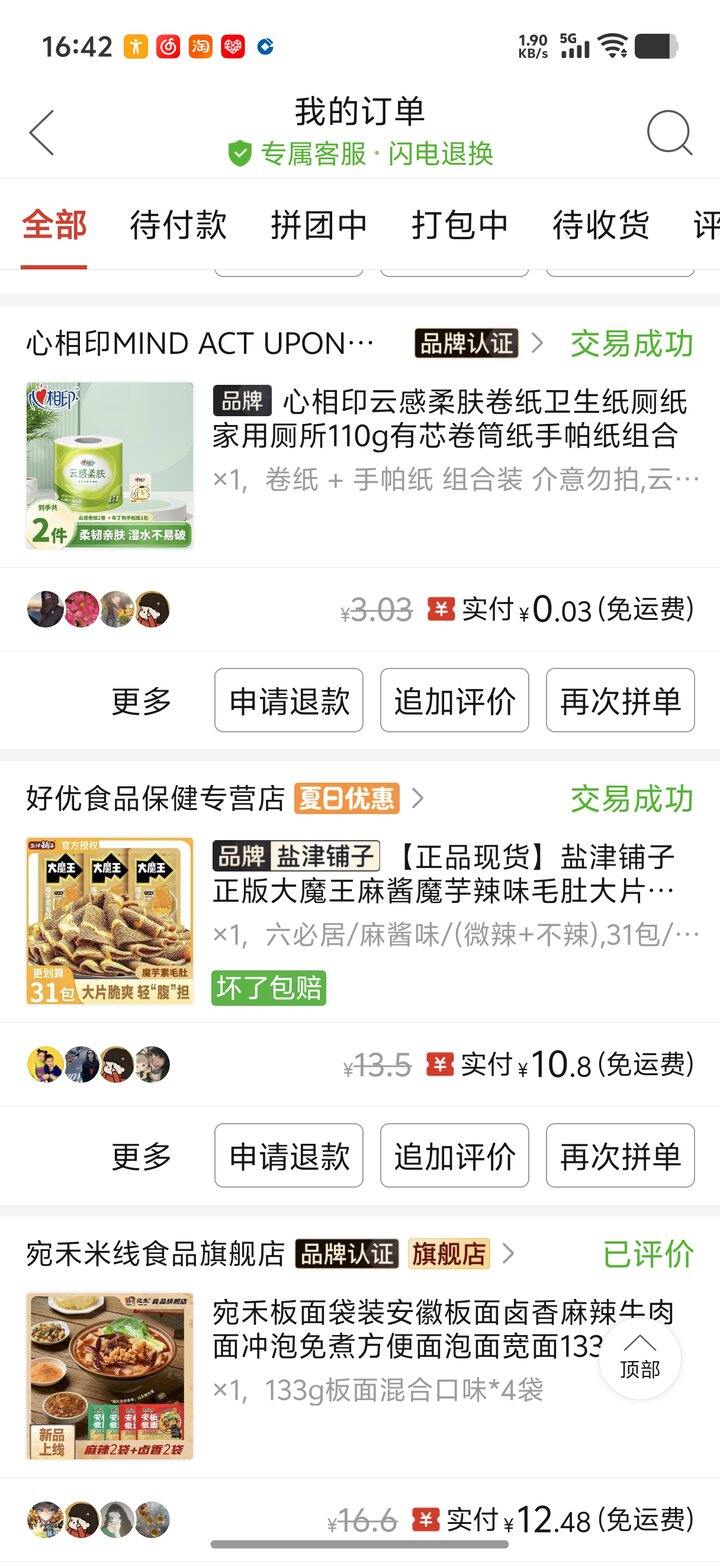Open the 心相印MIND ACT UPON store page
Viewport: 720px width, 1563px height.
pos(200,344)
